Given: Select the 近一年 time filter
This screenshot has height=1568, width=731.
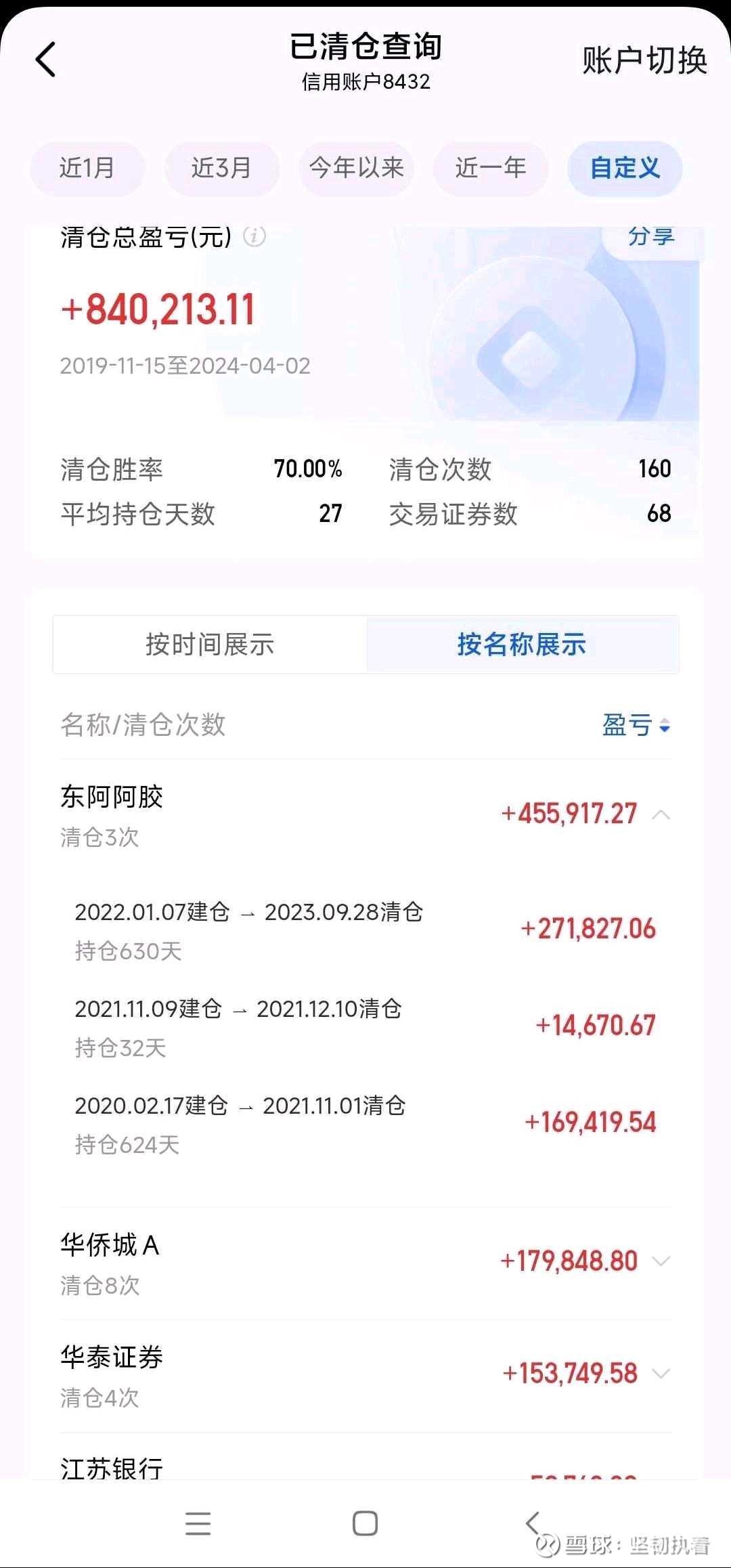Looking at the screenshot, I should (x=490, y=169).
